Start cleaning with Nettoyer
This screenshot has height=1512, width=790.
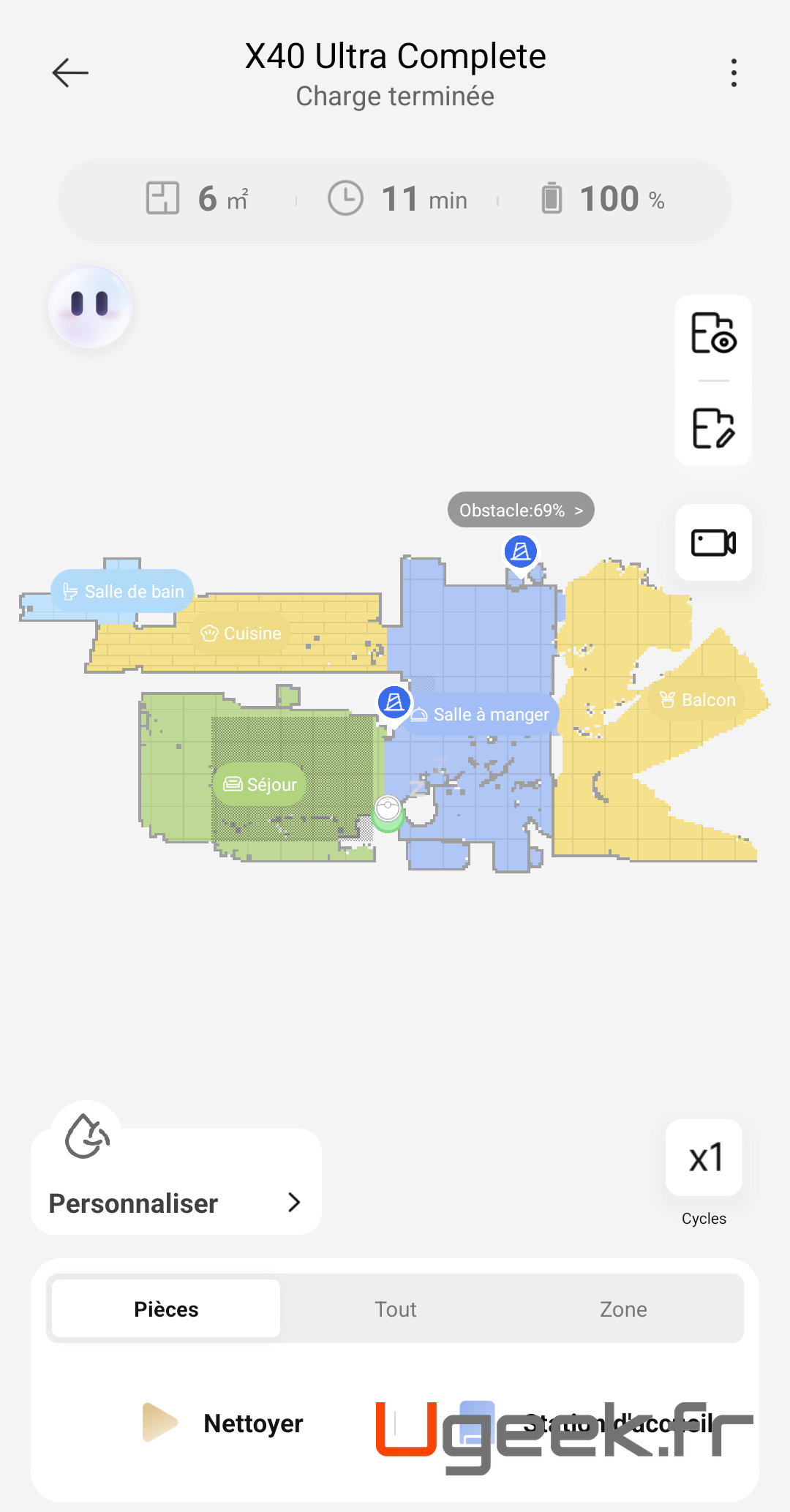(x=224, y=1423)
